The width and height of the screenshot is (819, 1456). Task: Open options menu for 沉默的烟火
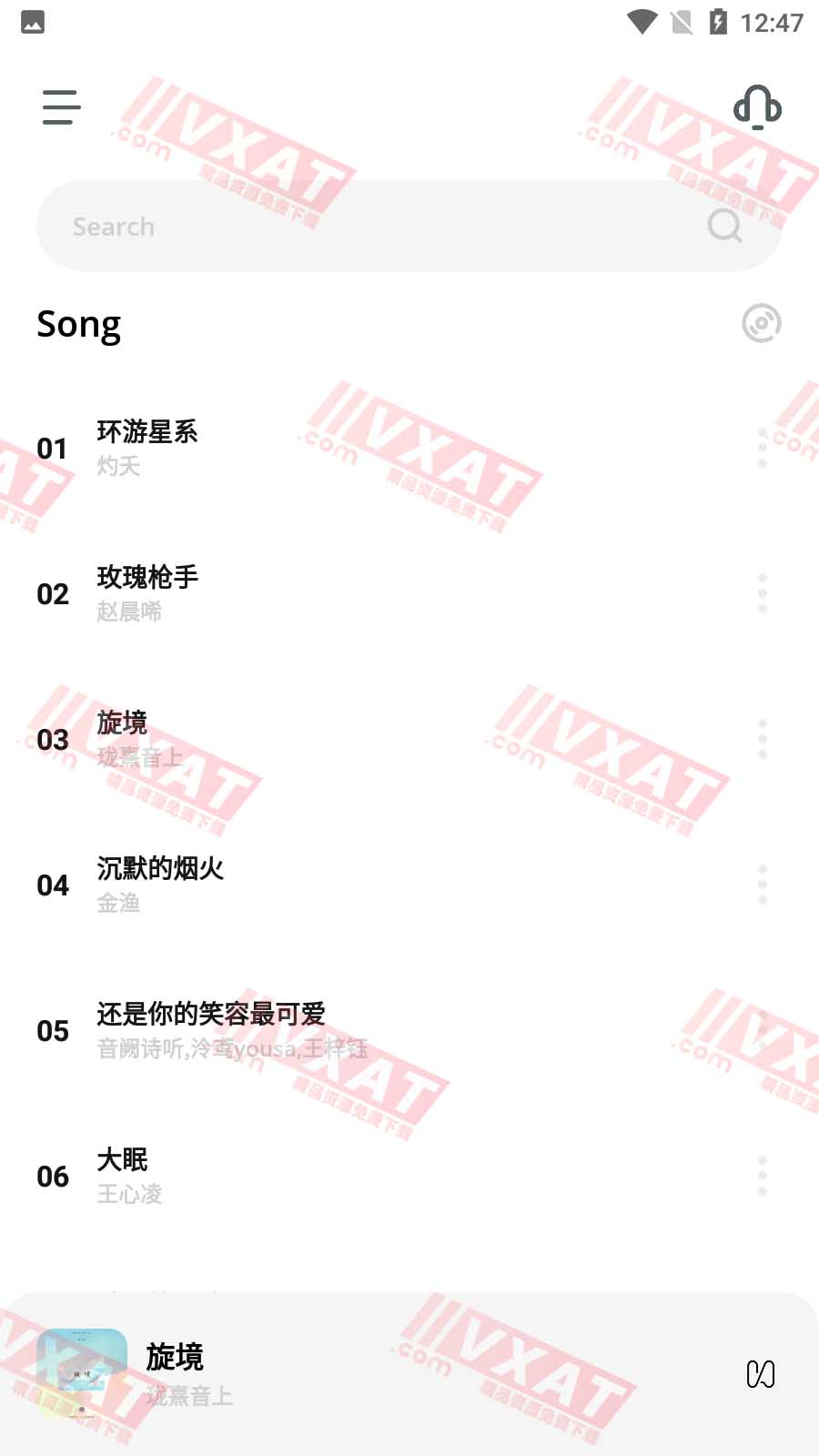[763, 885]
